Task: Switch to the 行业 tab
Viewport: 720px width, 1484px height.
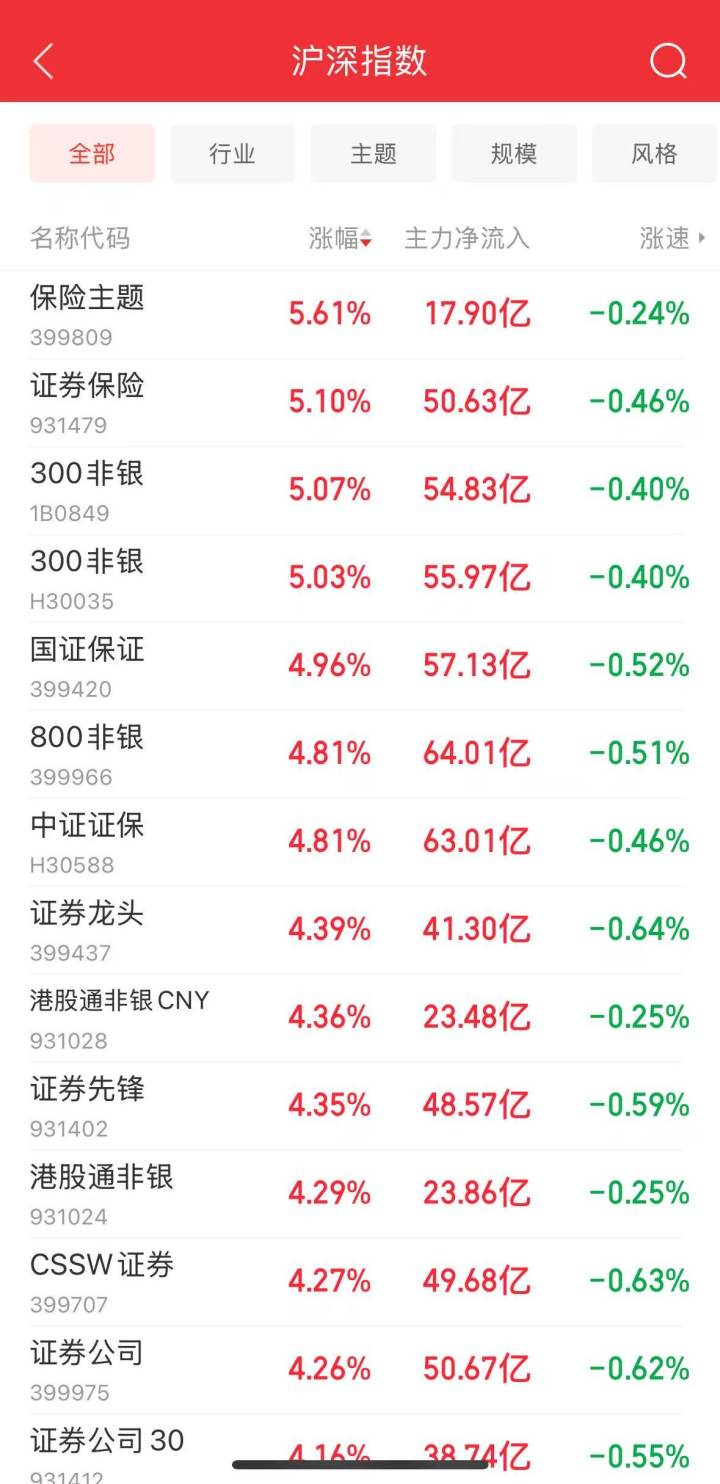Action: (x=232, y=154)
